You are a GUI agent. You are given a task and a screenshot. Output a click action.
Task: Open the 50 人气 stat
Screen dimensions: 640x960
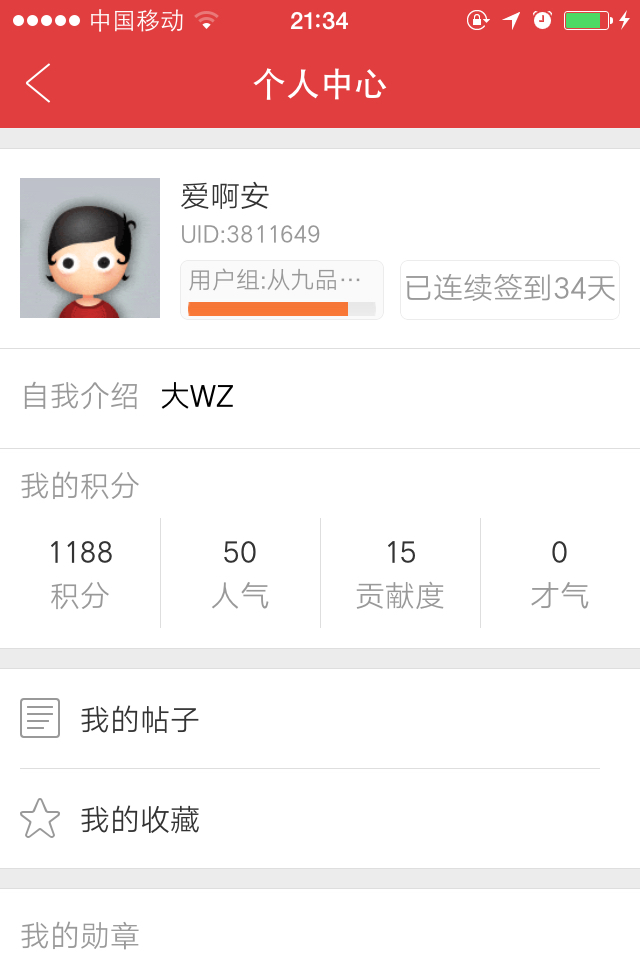(240, 573)
